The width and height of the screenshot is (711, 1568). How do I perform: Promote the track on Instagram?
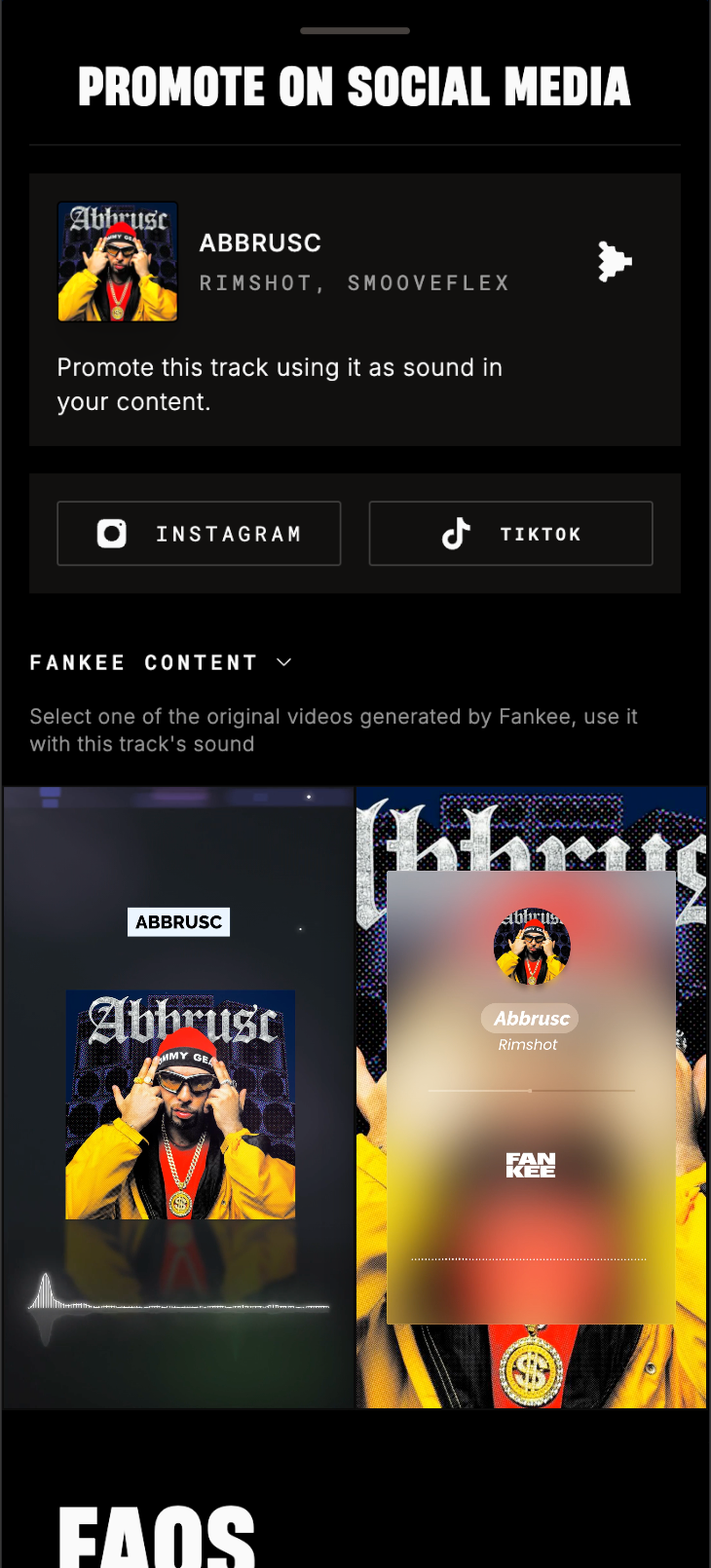(199, 534)
